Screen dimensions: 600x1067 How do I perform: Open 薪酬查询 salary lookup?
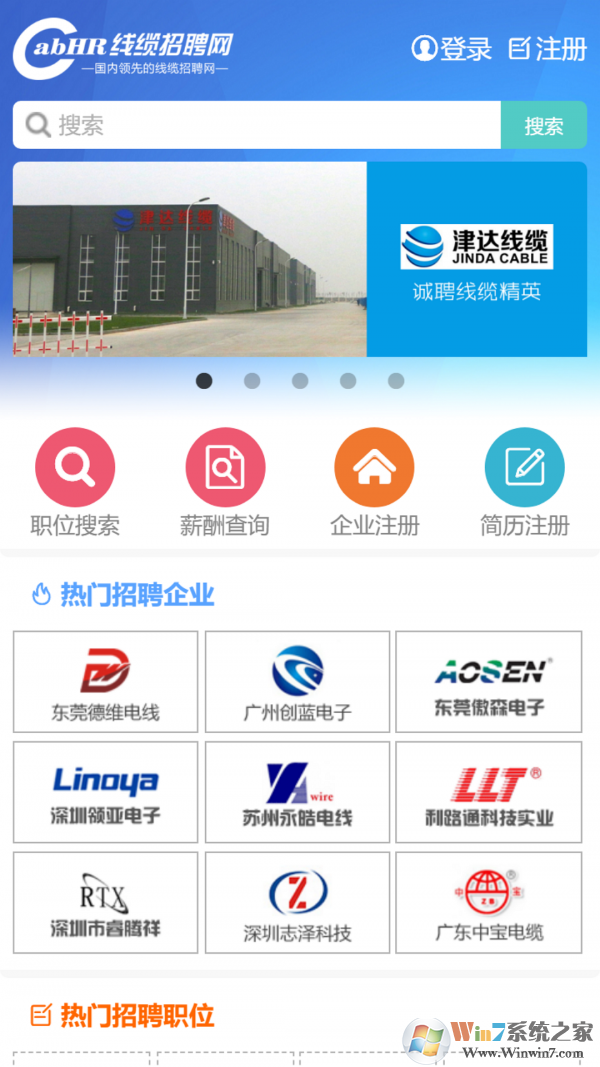[x=225, y=482]
